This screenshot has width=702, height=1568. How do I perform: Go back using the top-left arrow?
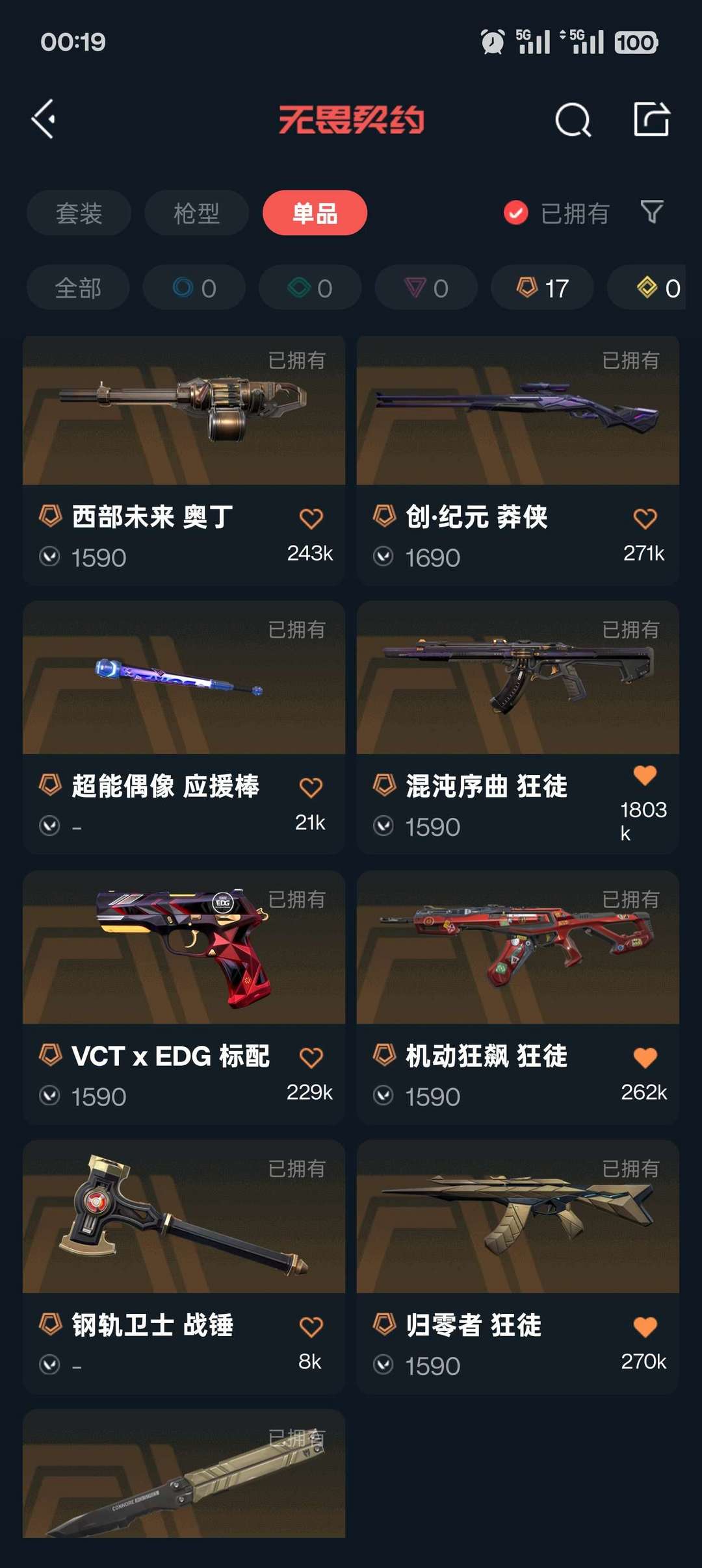(44, 119)
